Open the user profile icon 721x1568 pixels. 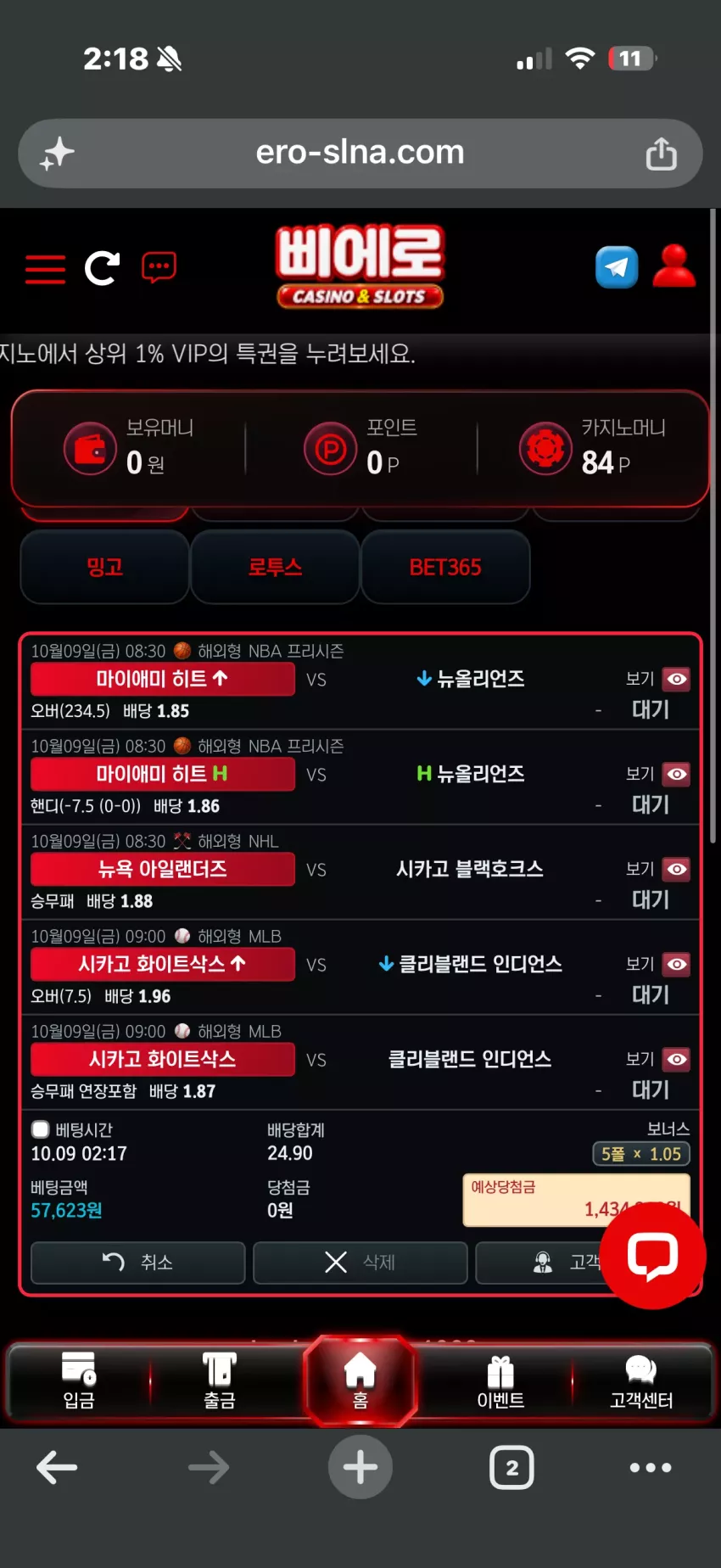pos(674,266)
